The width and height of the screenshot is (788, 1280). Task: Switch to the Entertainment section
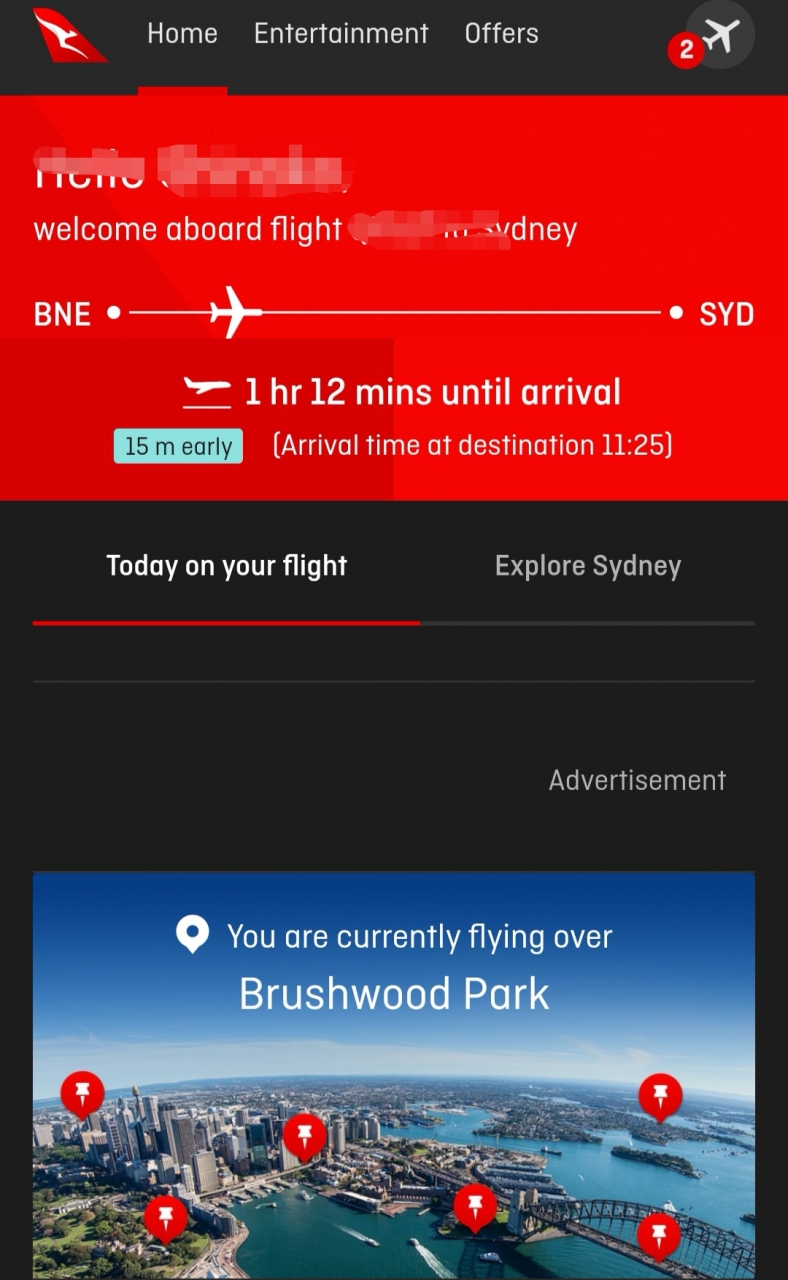click(341, 34)
